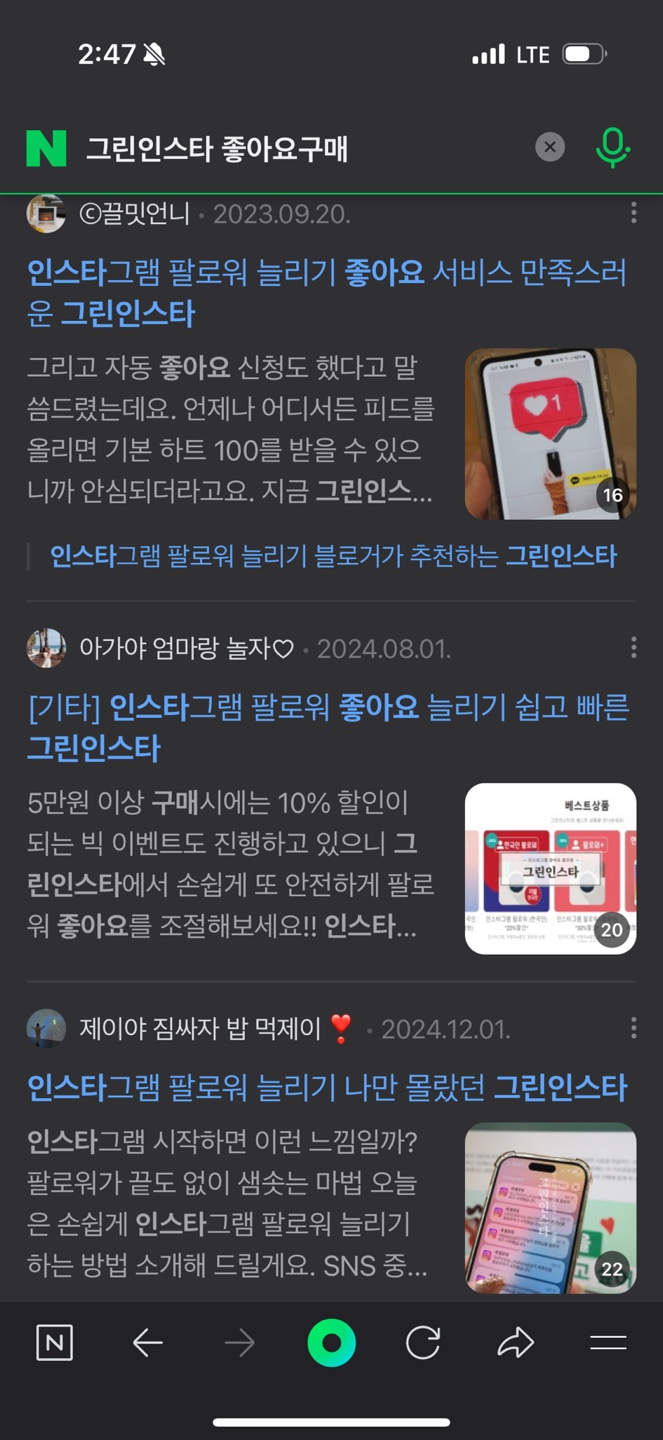
Task: View the heart notification phone thumbnail
Action: pyautogui.click(x=550, y=433)
